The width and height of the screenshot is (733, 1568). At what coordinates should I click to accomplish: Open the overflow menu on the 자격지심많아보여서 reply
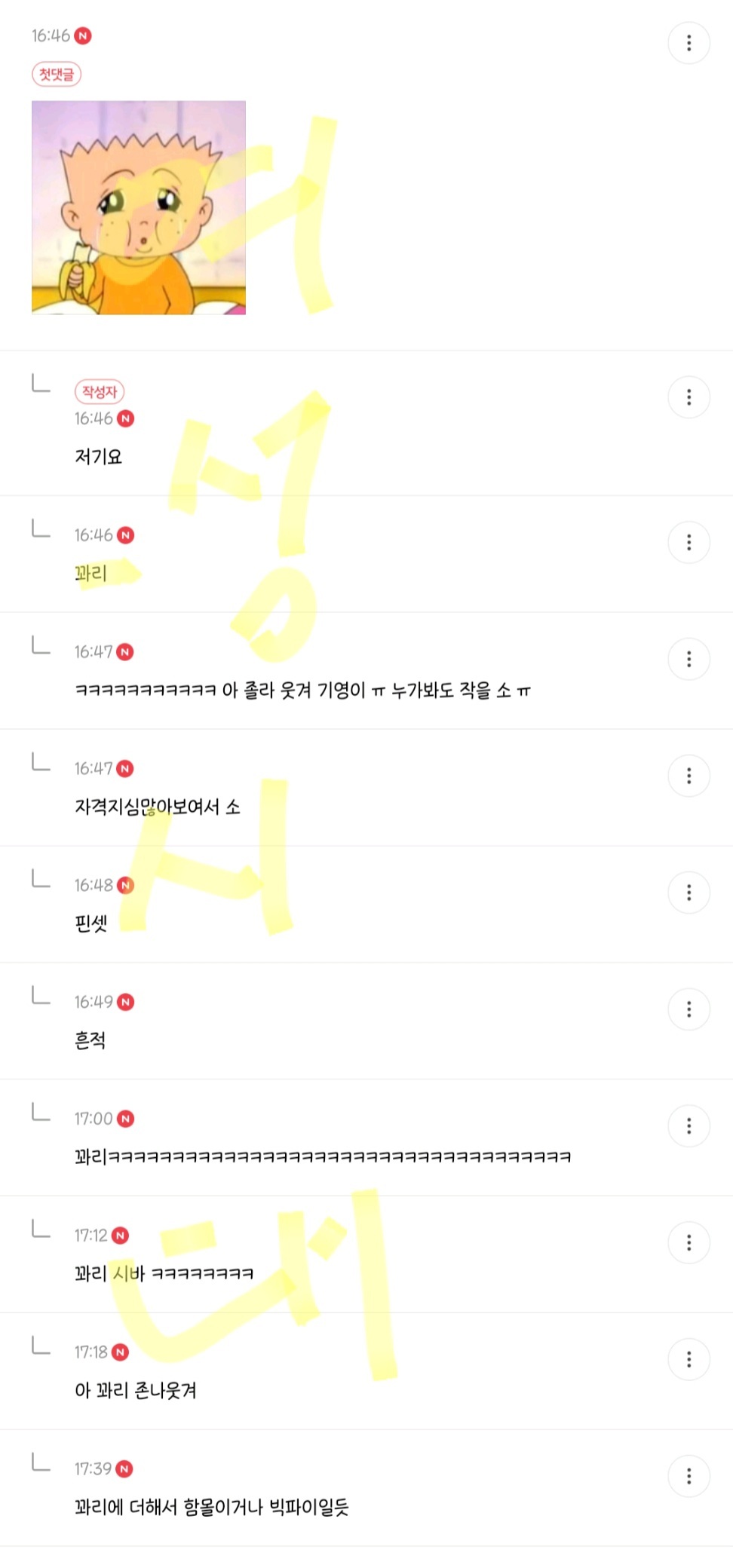pos(689,776)
